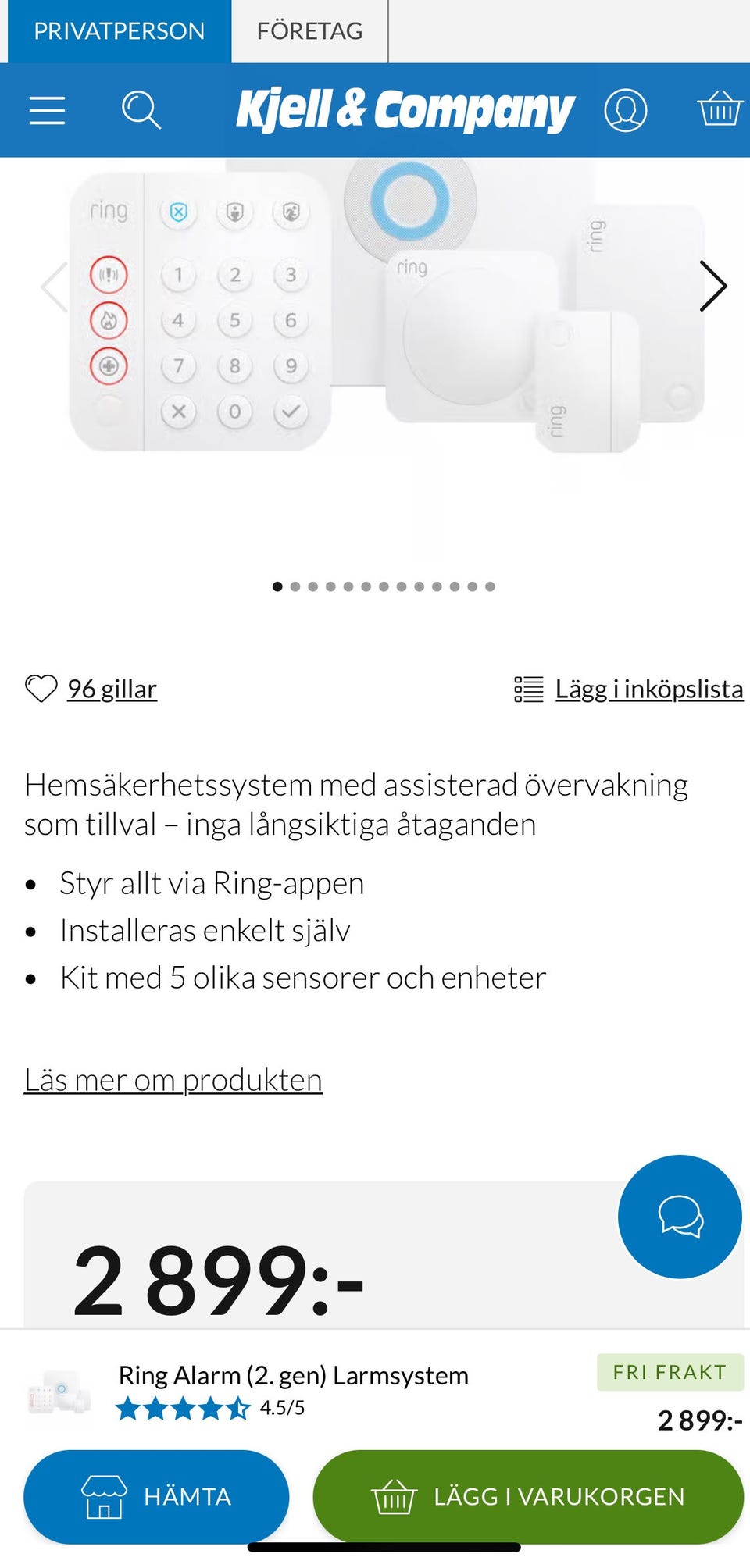
Task: Select the PRIVATPERSON tab
Action: (x=120, y=30)
